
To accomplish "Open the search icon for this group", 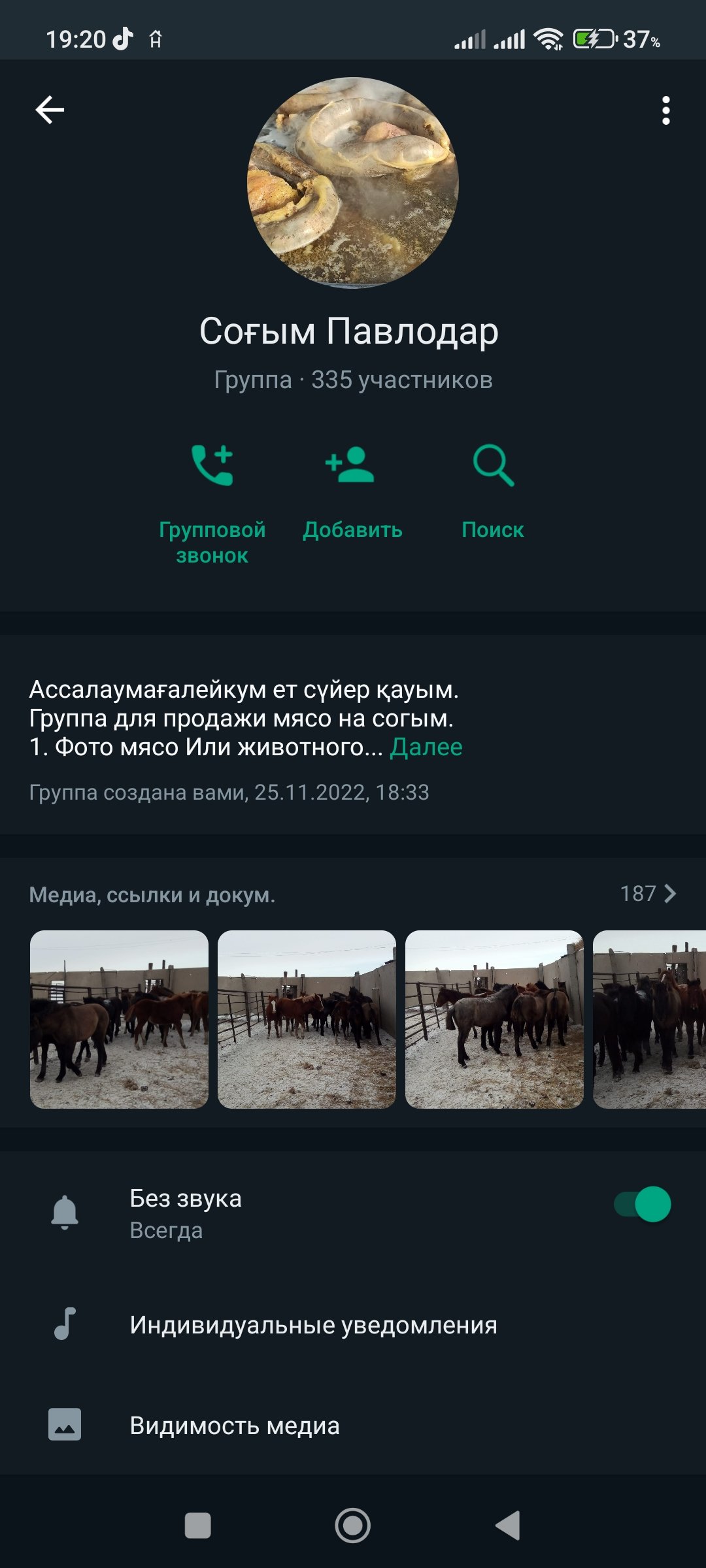I will [494, 465].
